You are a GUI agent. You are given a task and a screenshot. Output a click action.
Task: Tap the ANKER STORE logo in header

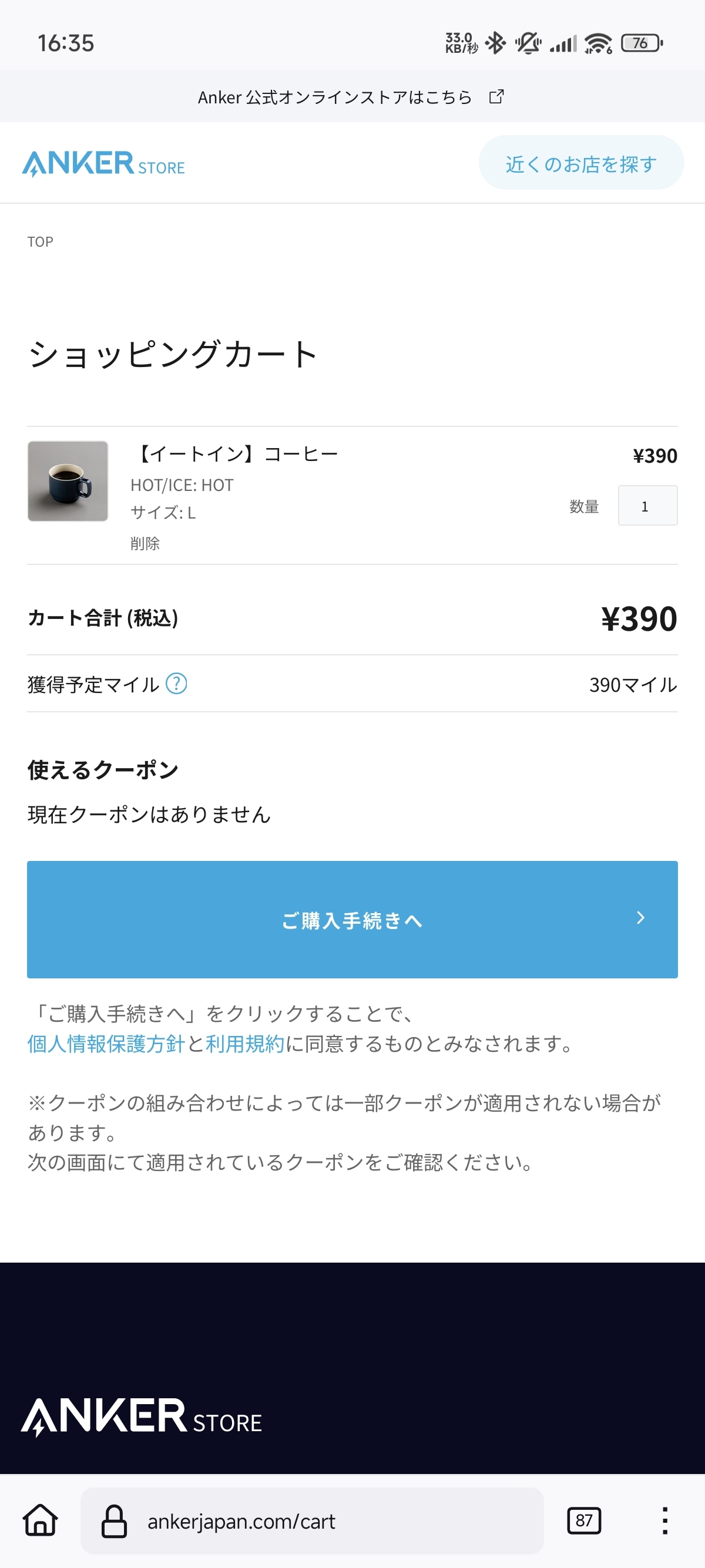click(105, 163)
